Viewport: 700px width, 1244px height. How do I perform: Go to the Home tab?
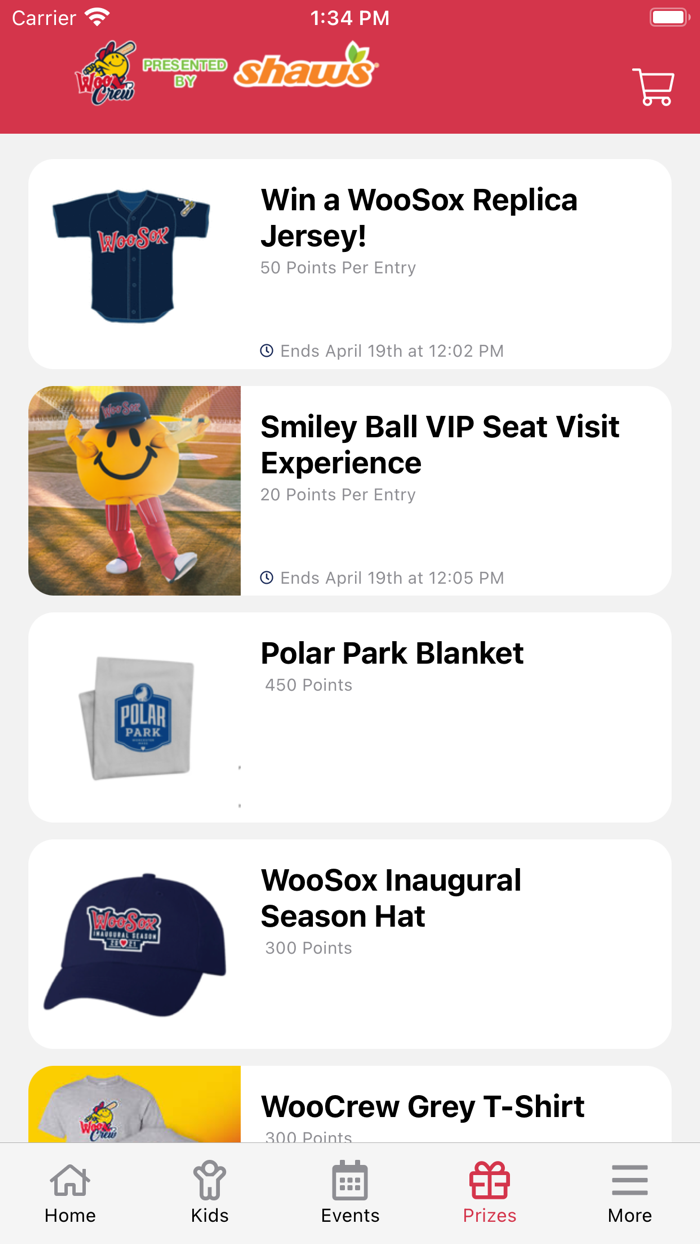point(70,1193)
